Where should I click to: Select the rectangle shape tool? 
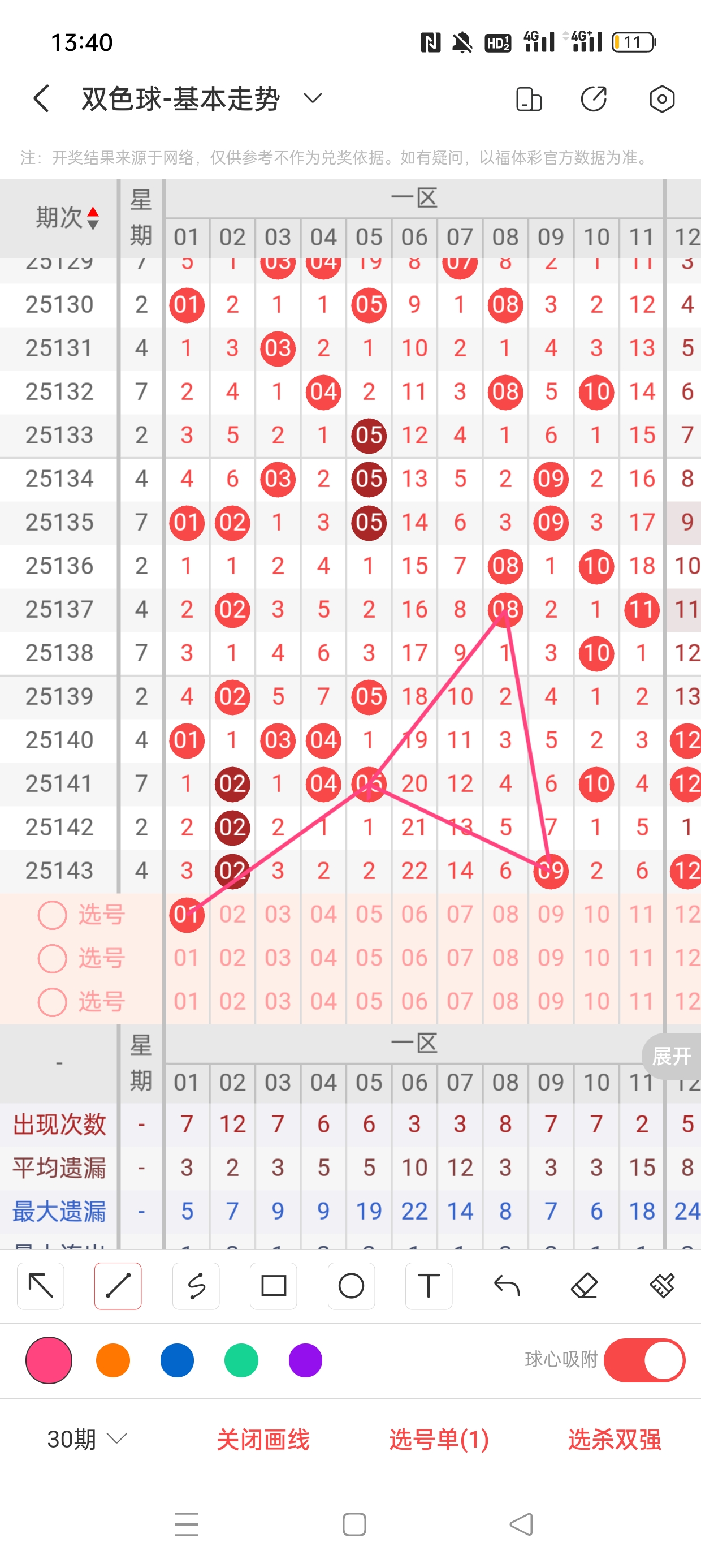(273, 1286)
